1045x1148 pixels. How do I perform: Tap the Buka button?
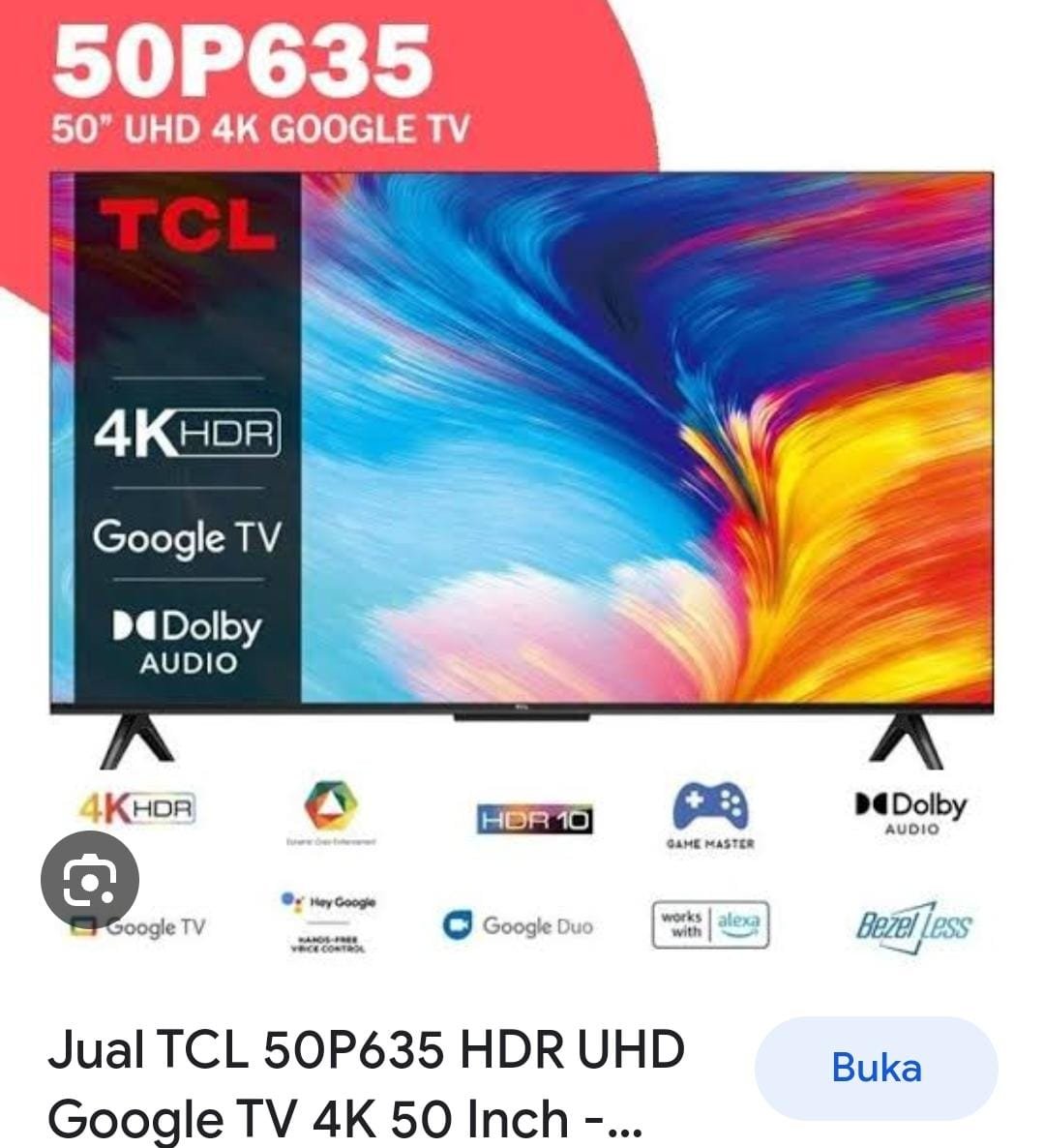tap(876, 1068)
